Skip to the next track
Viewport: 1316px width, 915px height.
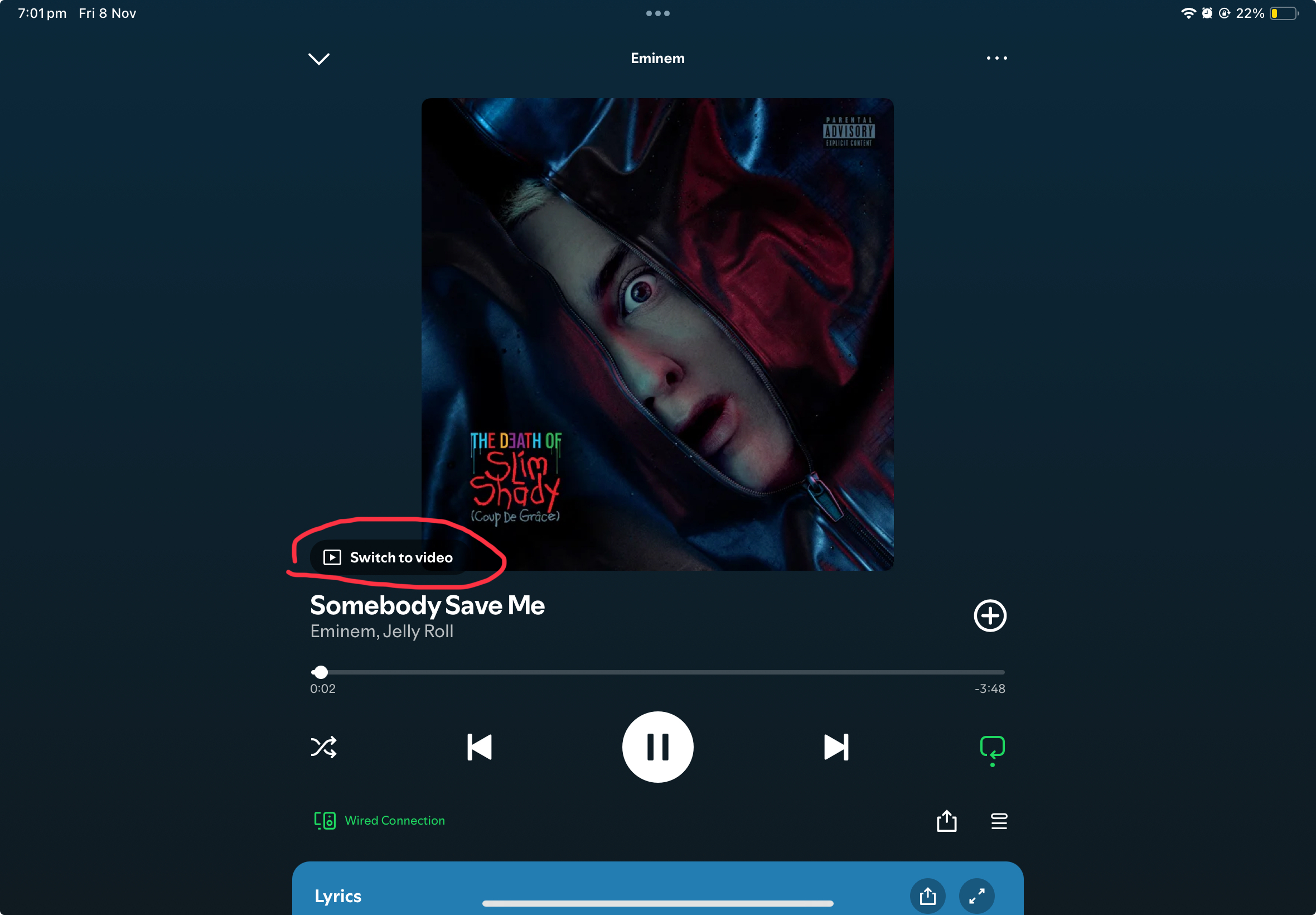tap(836, 747)
